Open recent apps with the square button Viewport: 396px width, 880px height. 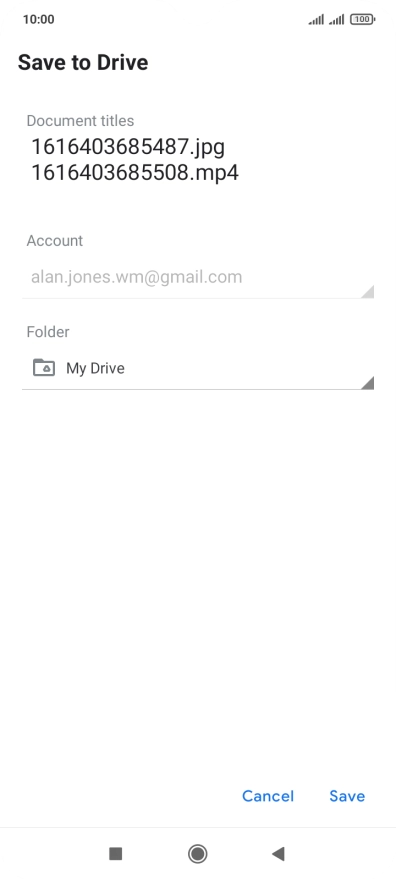coord(116,854)
